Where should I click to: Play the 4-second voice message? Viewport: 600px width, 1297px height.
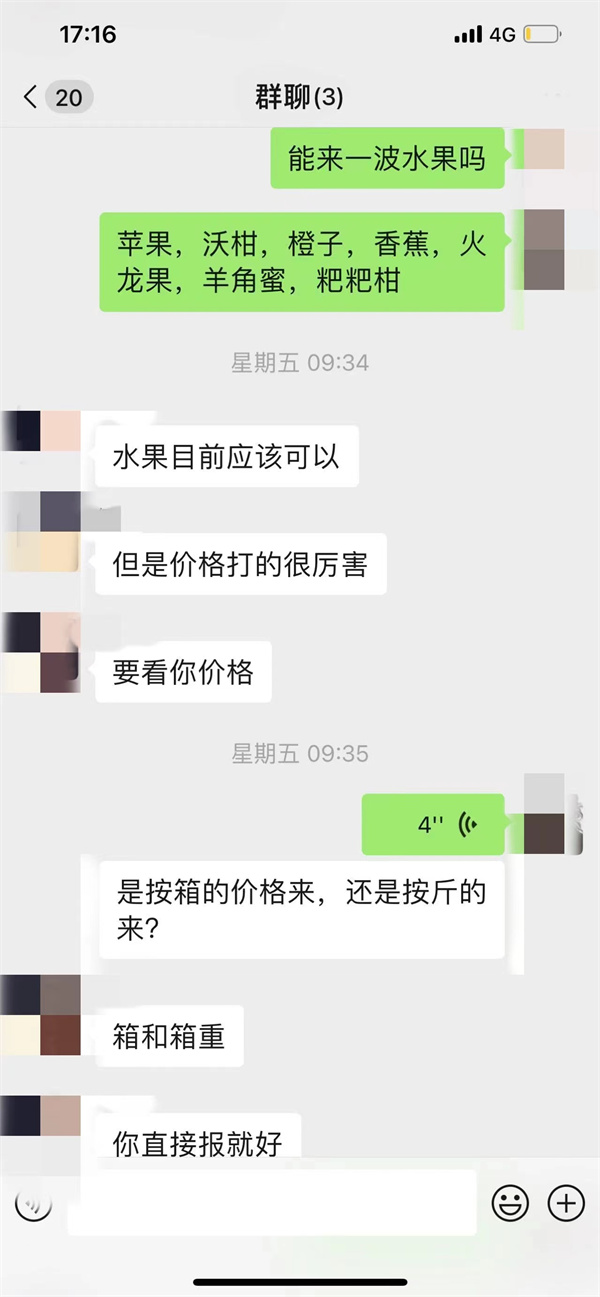coord(433,824)
